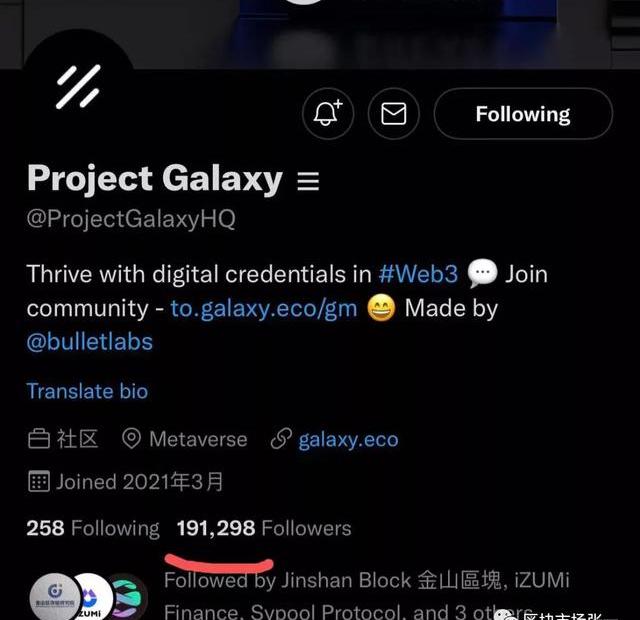View the 191,298 Followers list
The height and width of the screenshot is (620, 640).
264,528
